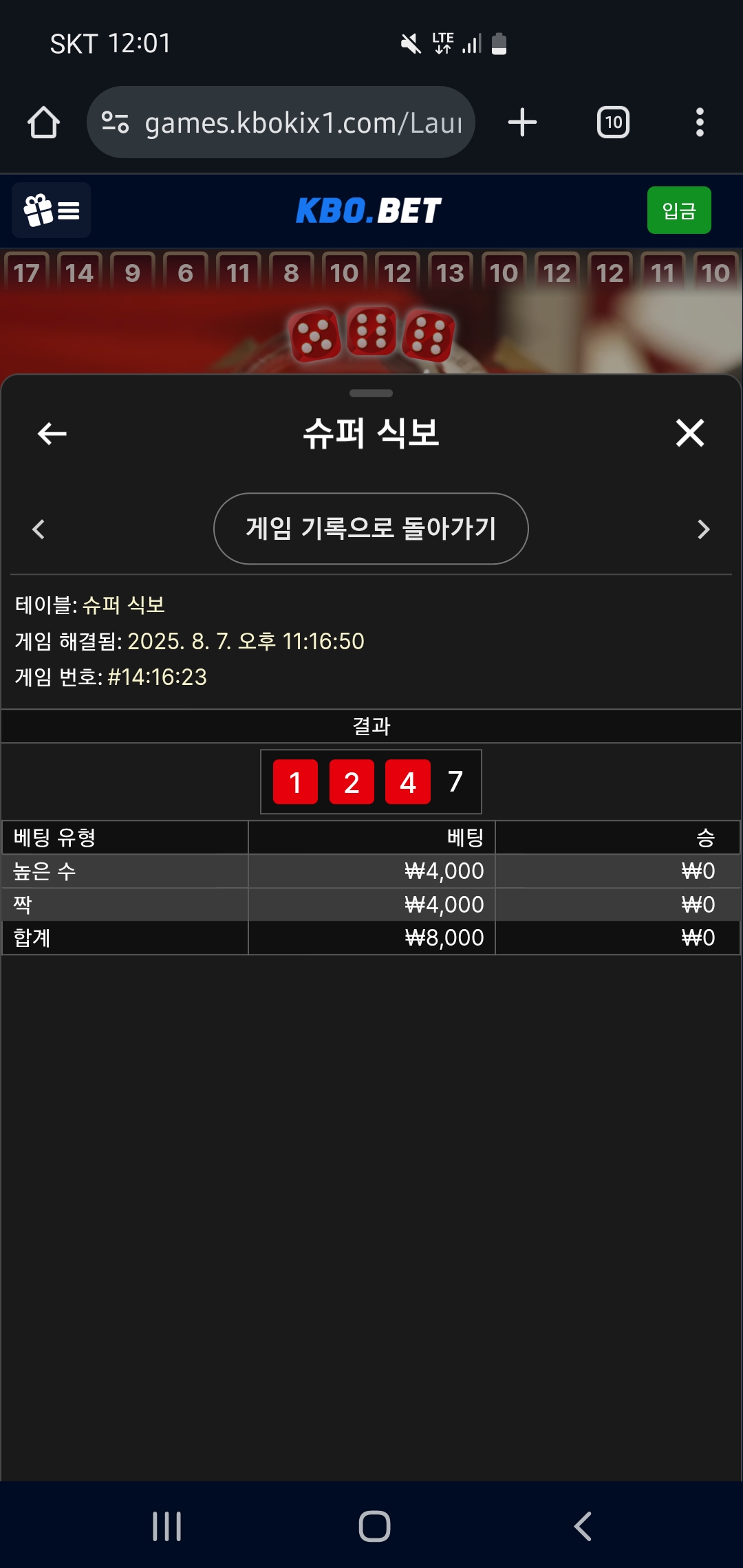This screenshot has height=1568, width=743.
Task: Open the gift and menu button
Action: coord(52,210)
